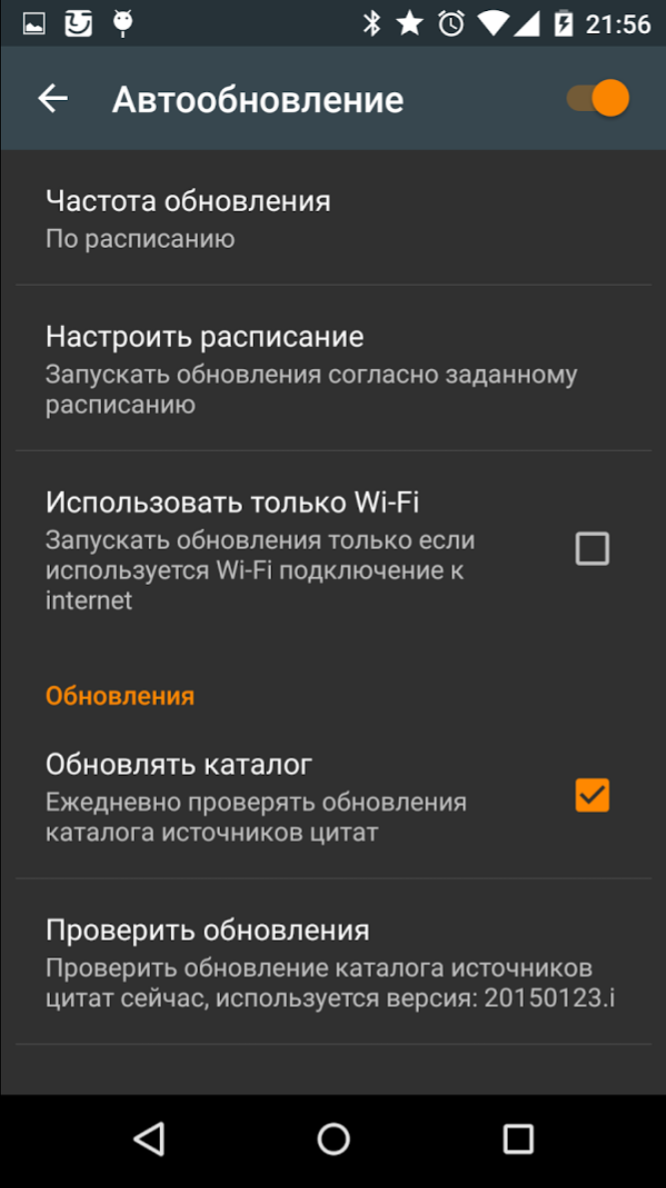The height and width of the screenshot is (1188, 666).
Task: Go back using the toolbar arrow
Action: pos(53,98)
